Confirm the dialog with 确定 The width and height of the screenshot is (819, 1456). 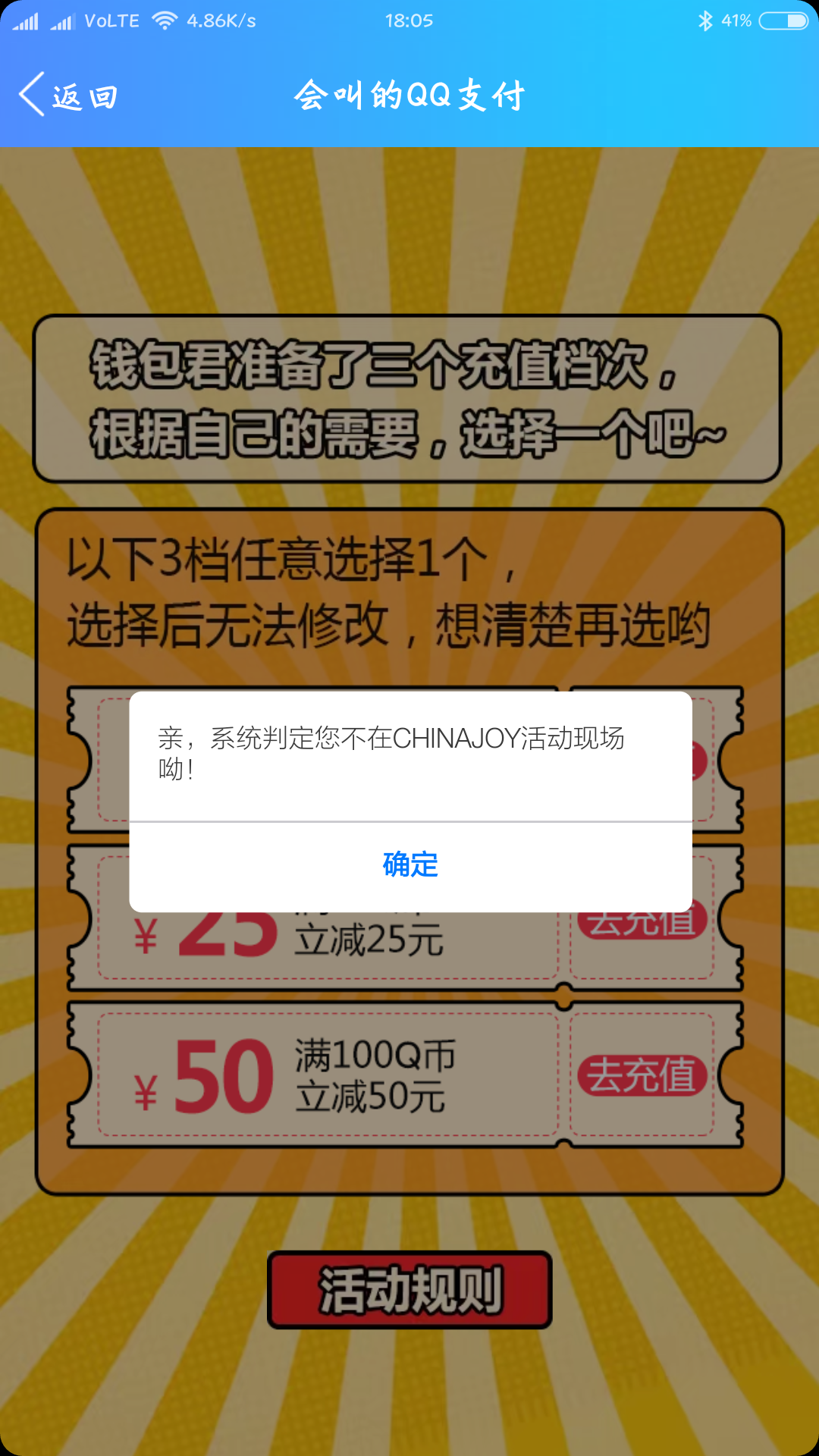pyautogui.click(x=410, y=865)
